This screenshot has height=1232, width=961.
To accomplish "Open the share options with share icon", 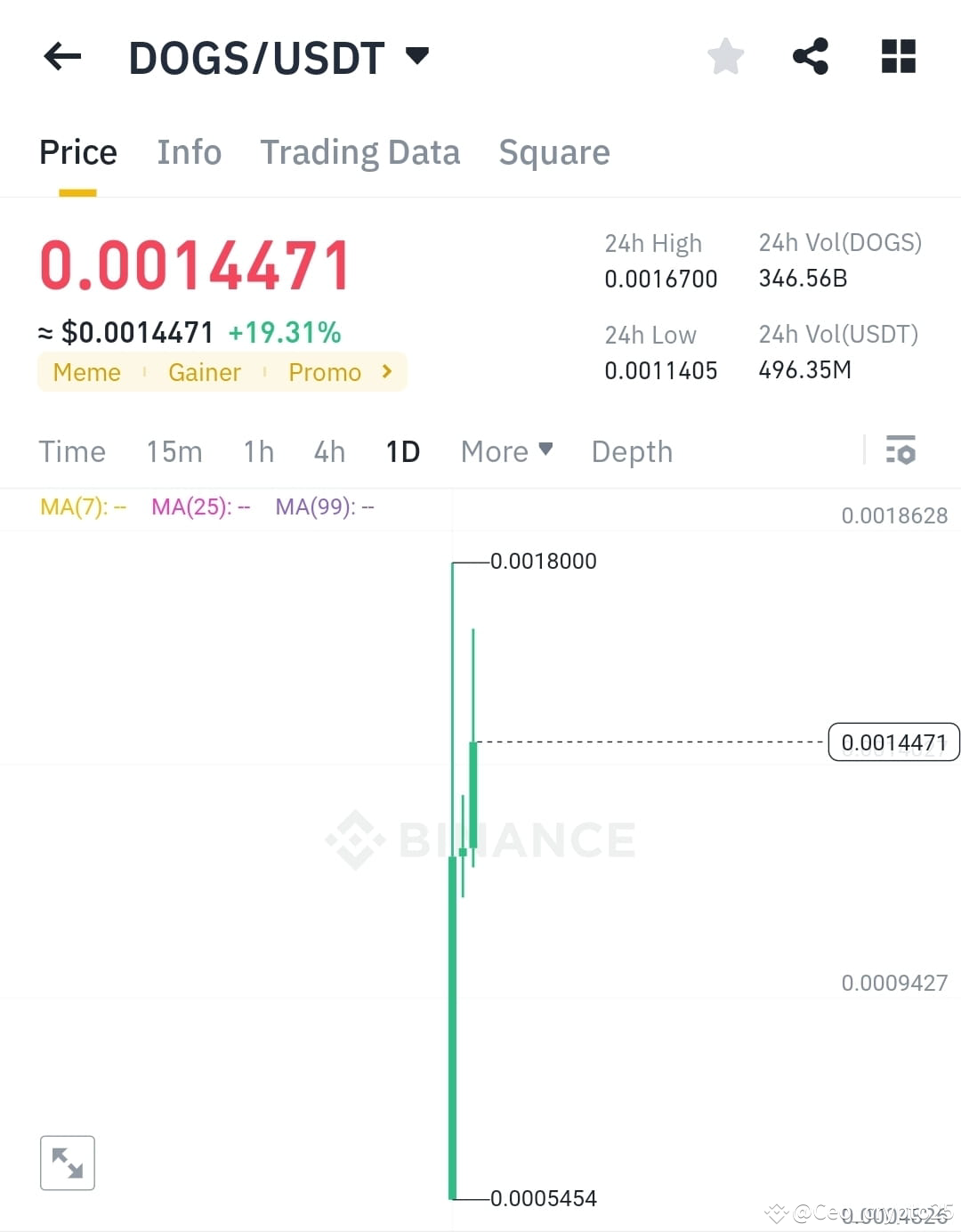I will (x=811, y=56).
